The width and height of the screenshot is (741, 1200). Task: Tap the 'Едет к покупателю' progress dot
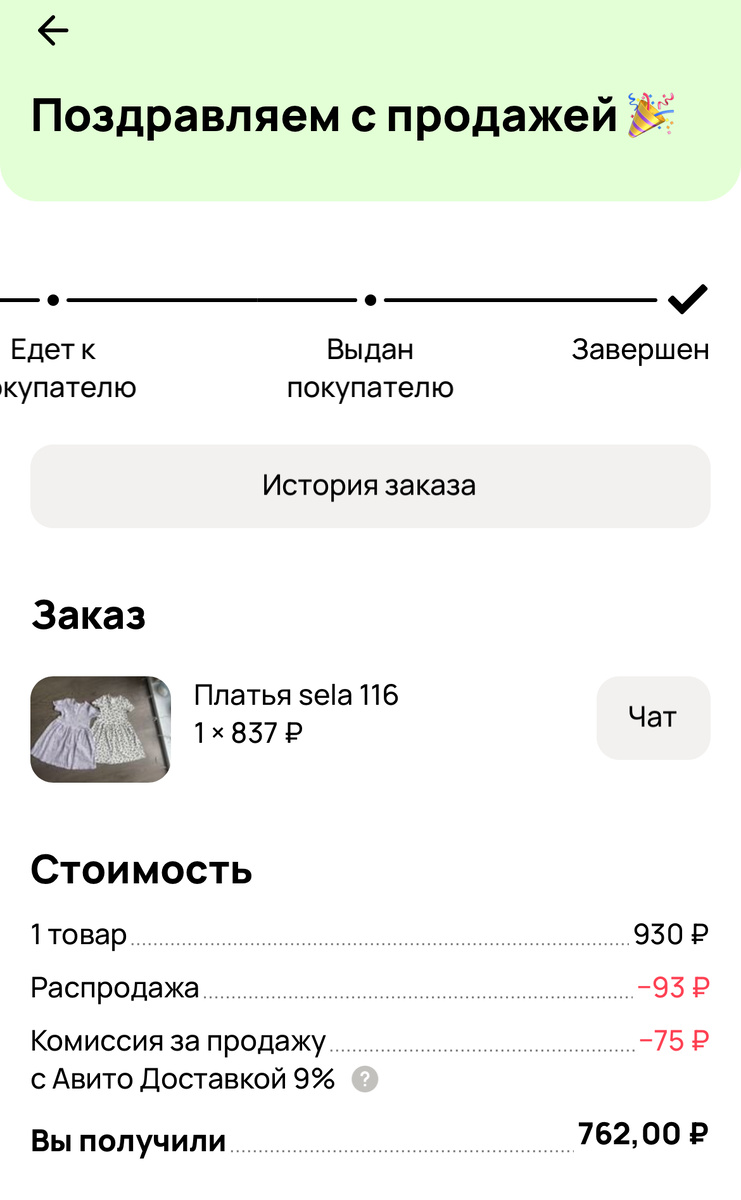coord(52,298)
